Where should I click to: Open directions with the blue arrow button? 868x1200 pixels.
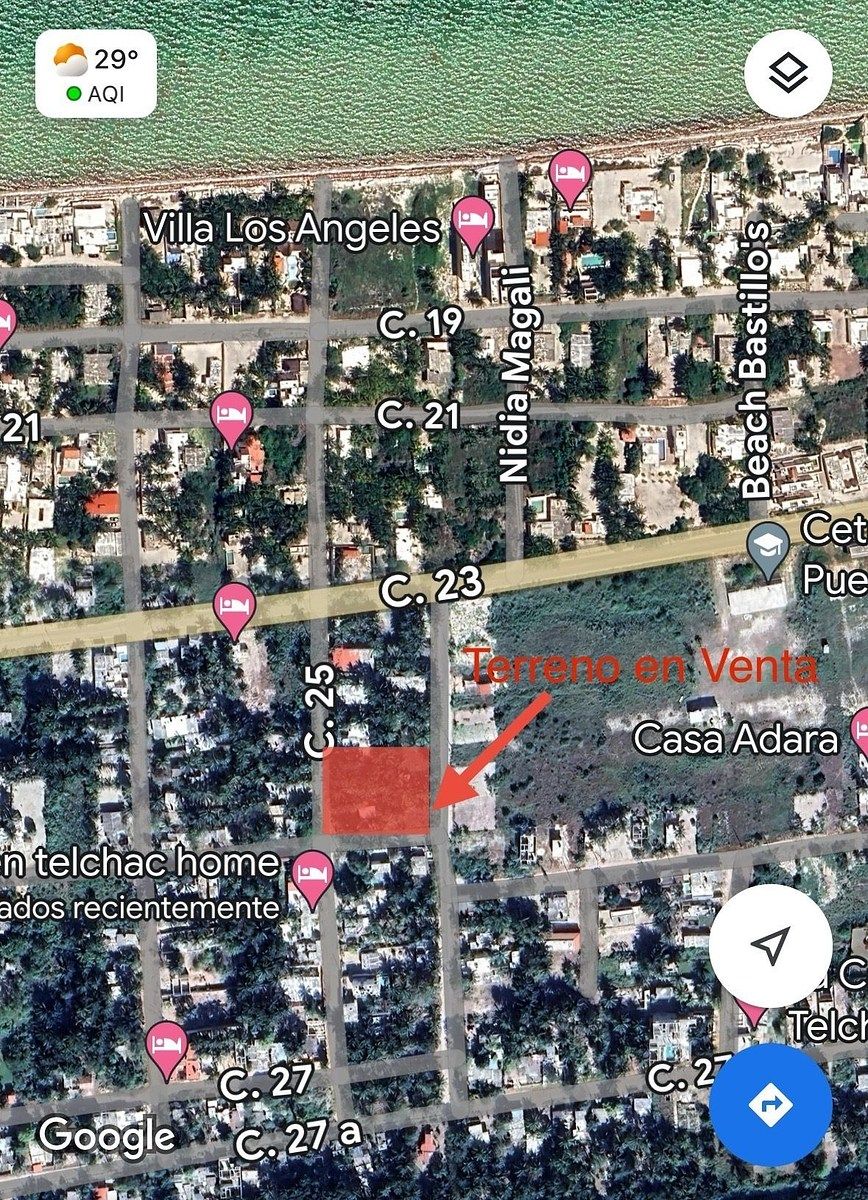pyautogui.click(x=770, y=1105)
